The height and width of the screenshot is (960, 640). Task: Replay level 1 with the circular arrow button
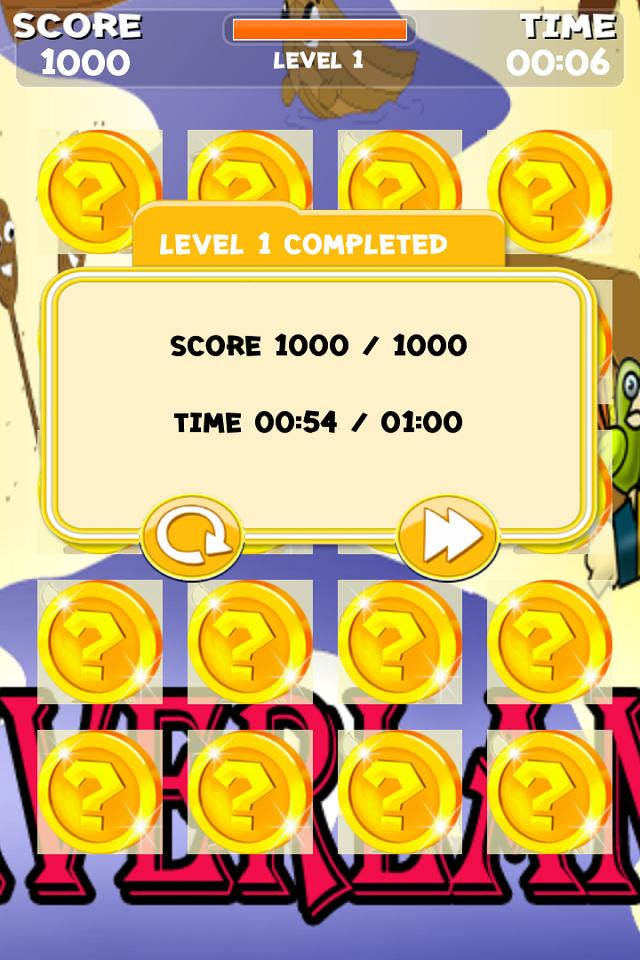(192, 538)
